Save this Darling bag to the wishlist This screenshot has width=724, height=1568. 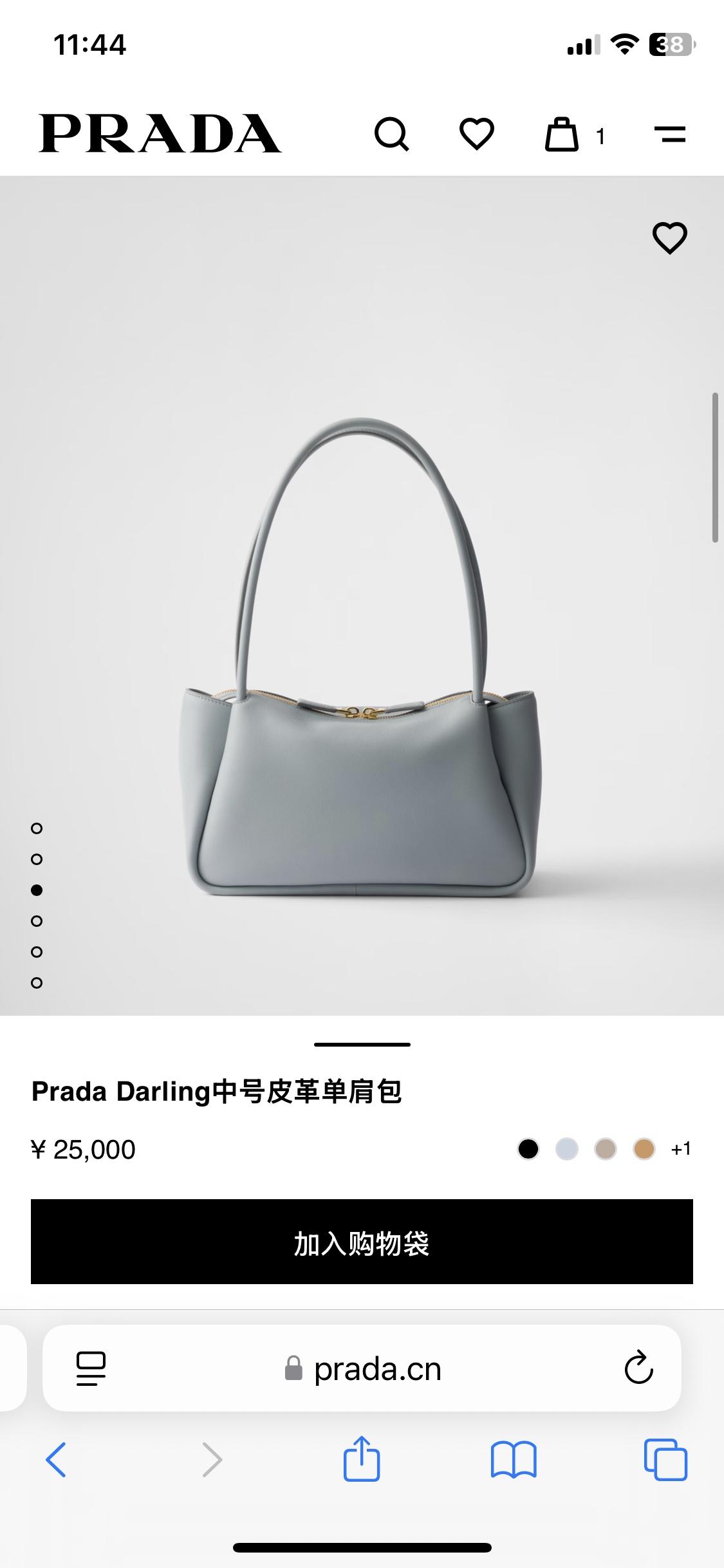click(x=670, y=238)
